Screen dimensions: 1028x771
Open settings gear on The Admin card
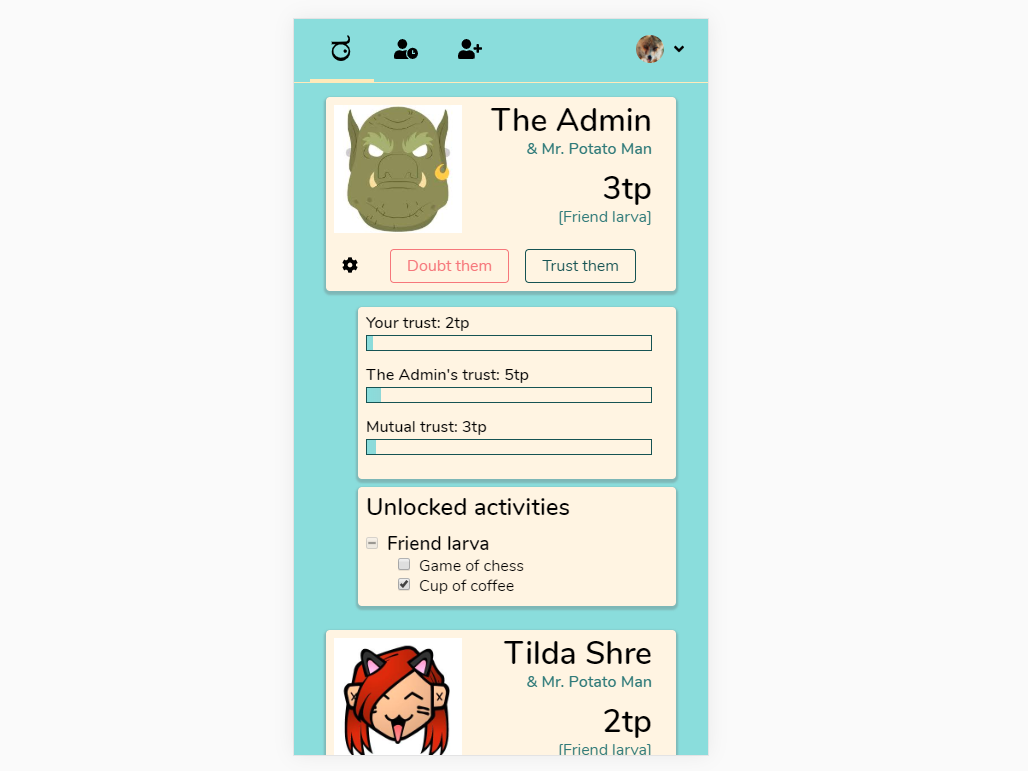(350, 265)
